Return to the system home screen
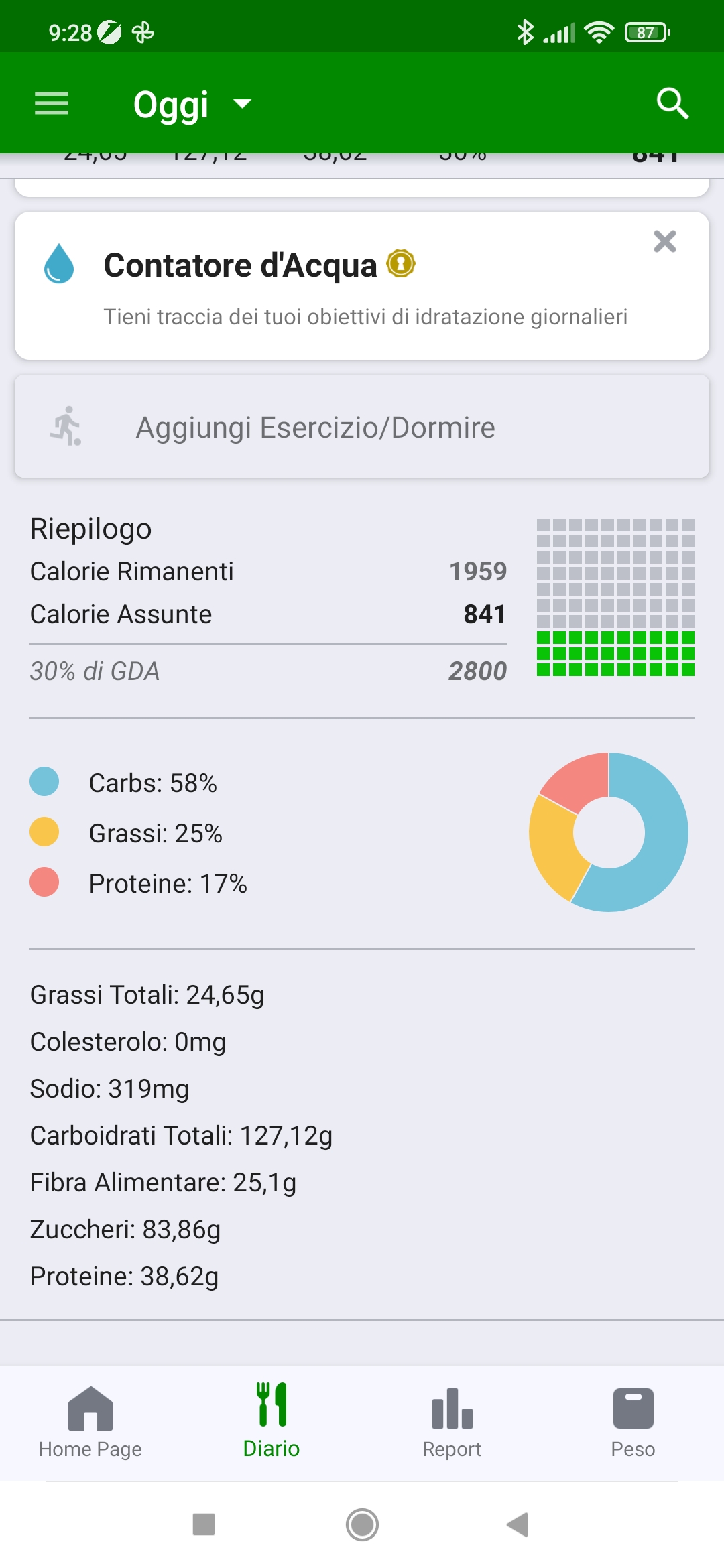Image resolution: width=724 pixels, height=1568 pixels. (x=362, y=1524)
